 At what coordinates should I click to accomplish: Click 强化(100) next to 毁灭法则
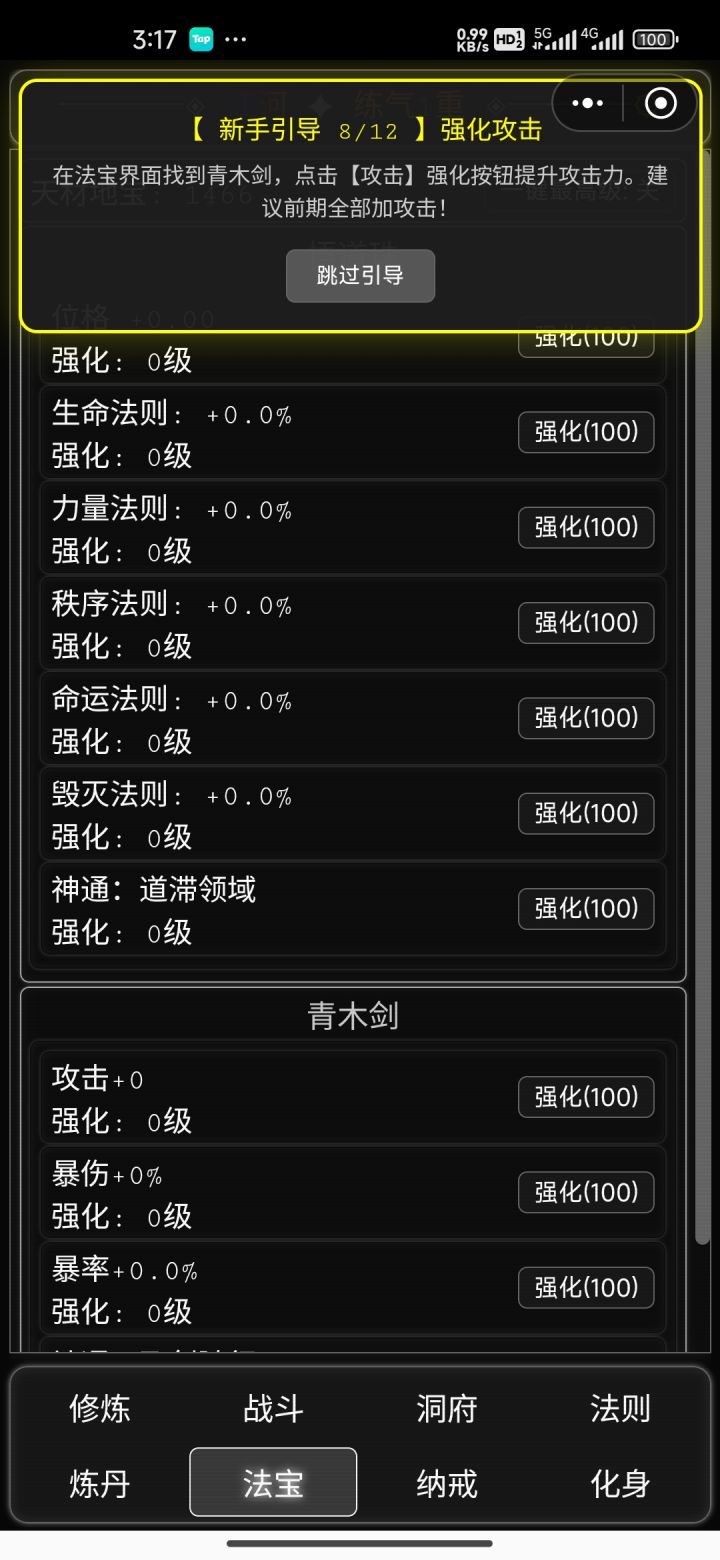click(x=586, y=813)
